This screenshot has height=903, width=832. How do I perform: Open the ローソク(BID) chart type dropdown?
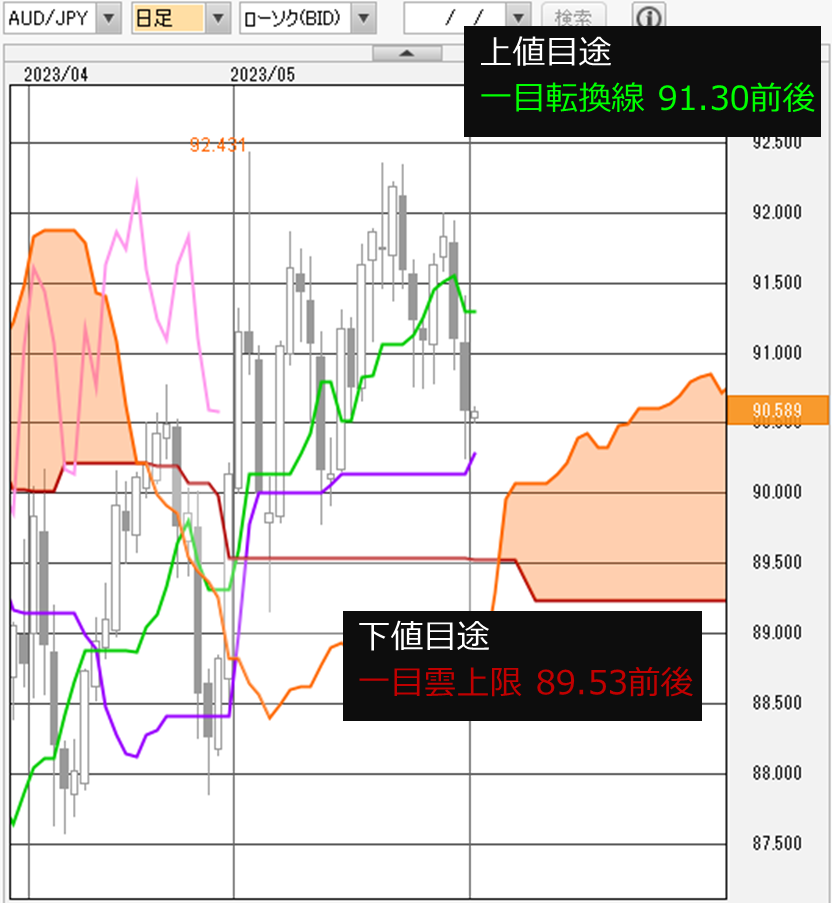click(x=364, y=17)
